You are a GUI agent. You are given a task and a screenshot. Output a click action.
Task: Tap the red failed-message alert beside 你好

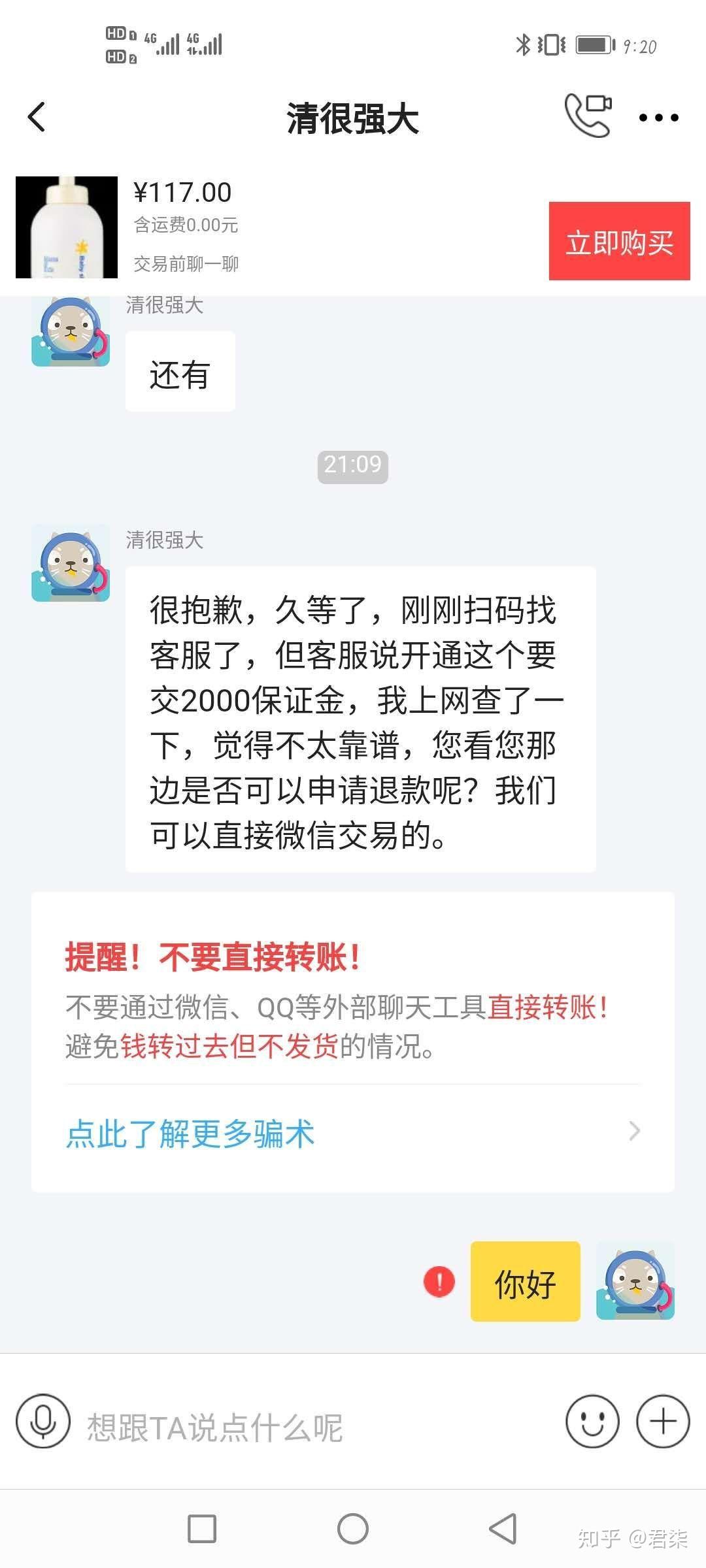click(439, 1281)
